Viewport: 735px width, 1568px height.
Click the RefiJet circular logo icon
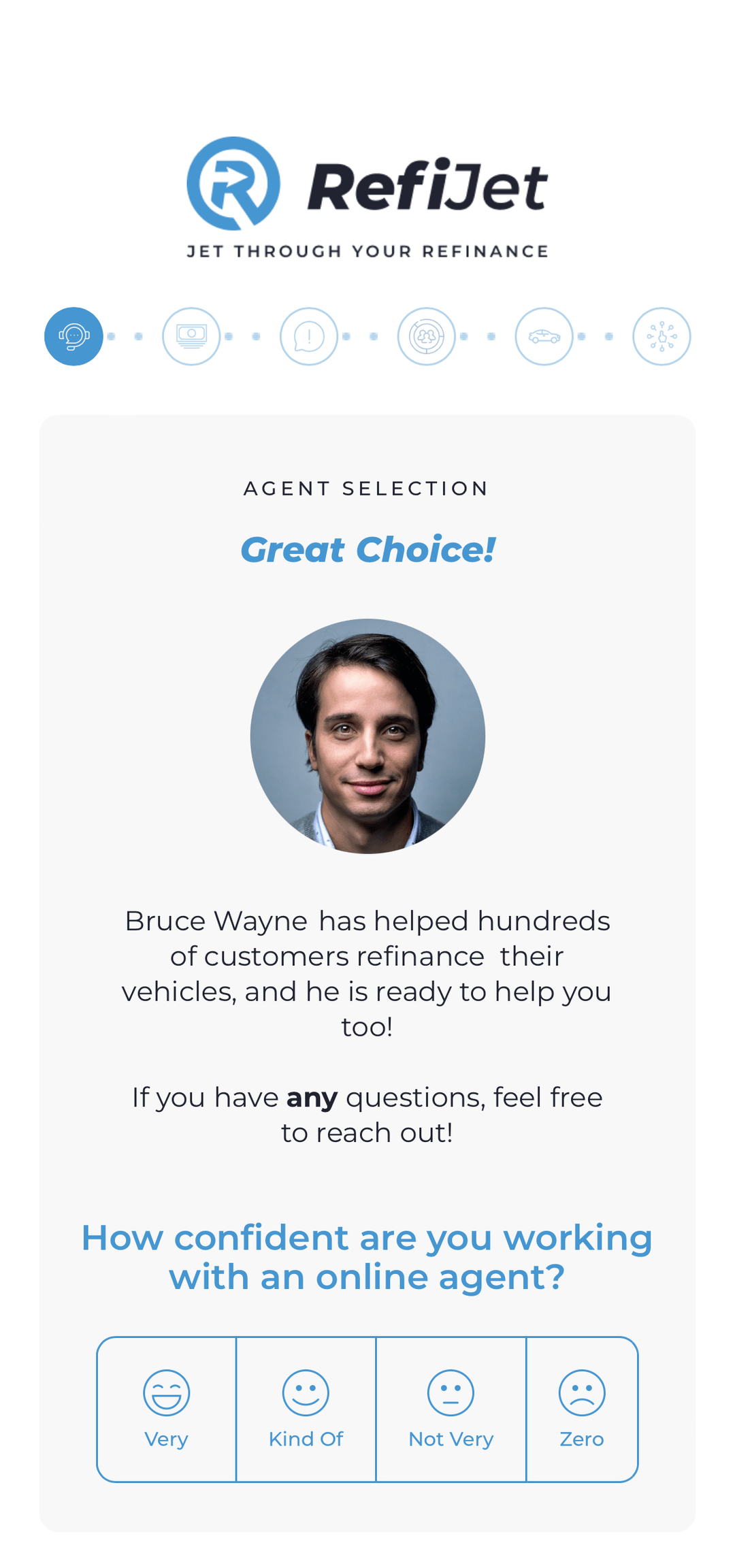coord(235,182)
